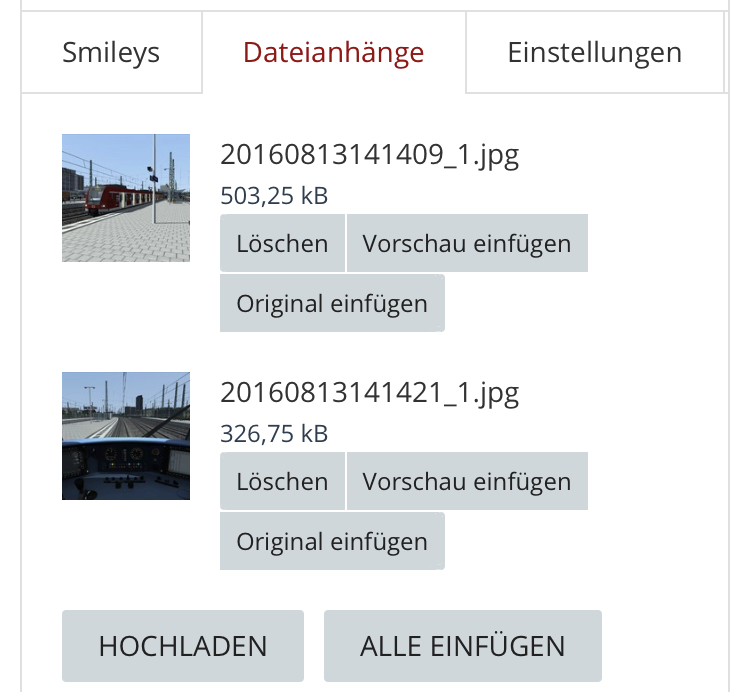The image size is (750, 692).
Task: Switch to the Smileys tab
Action: point(111,52)
